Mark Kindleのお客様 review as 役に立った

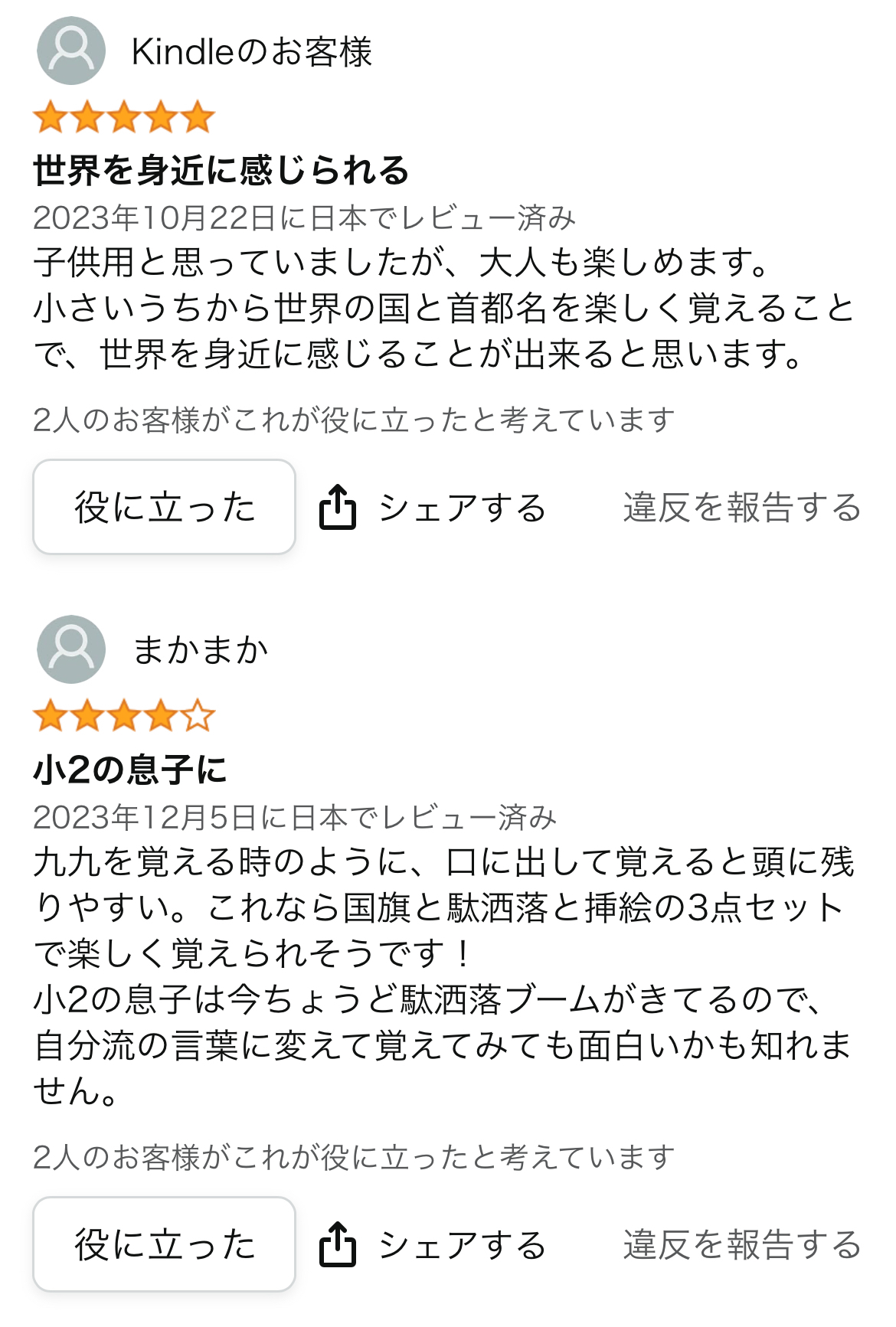click(x=164, y=507)
